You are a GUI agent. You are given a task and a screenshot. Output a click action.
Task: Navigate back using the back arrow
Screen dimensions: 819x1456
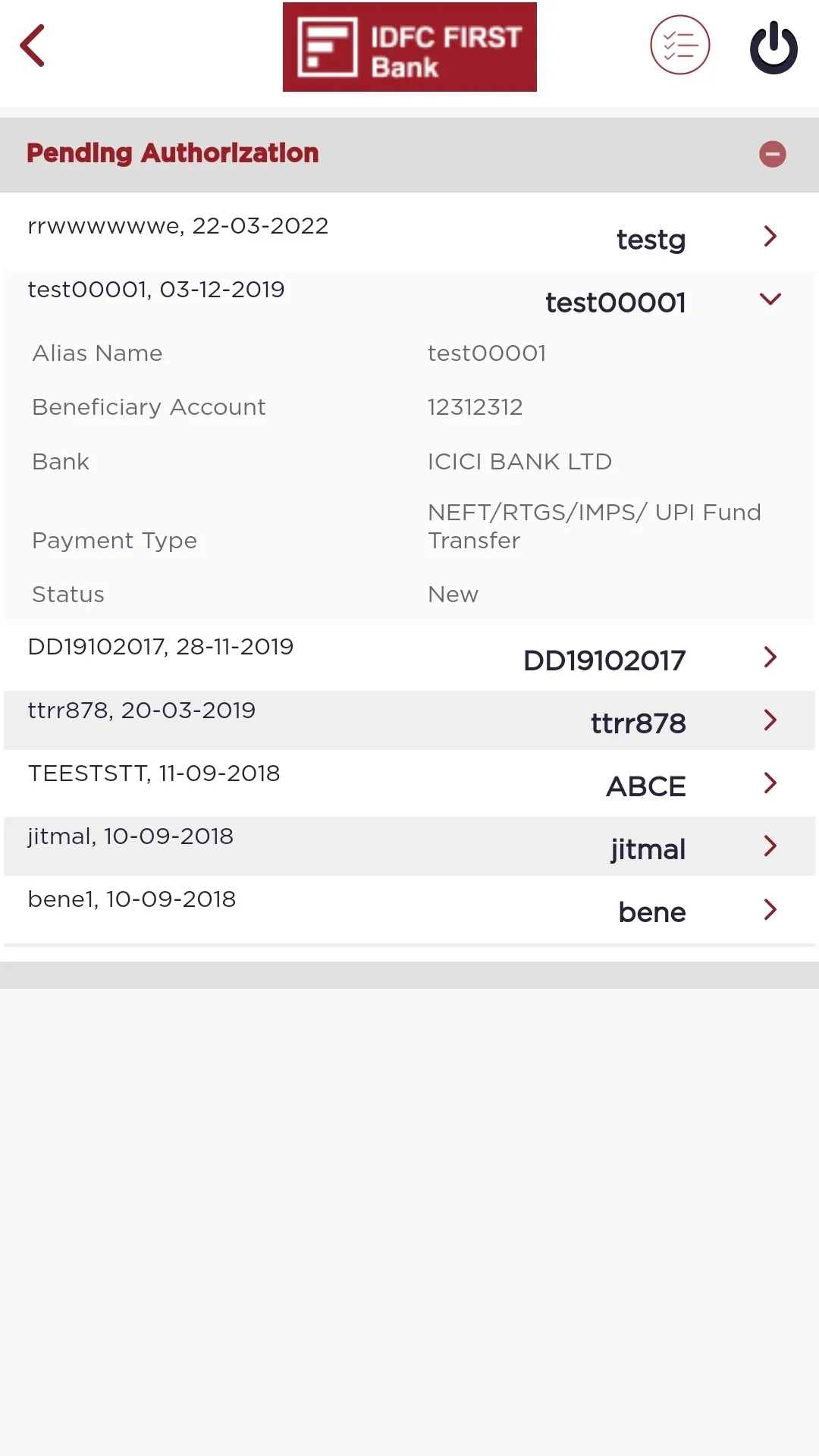point(32,45)
